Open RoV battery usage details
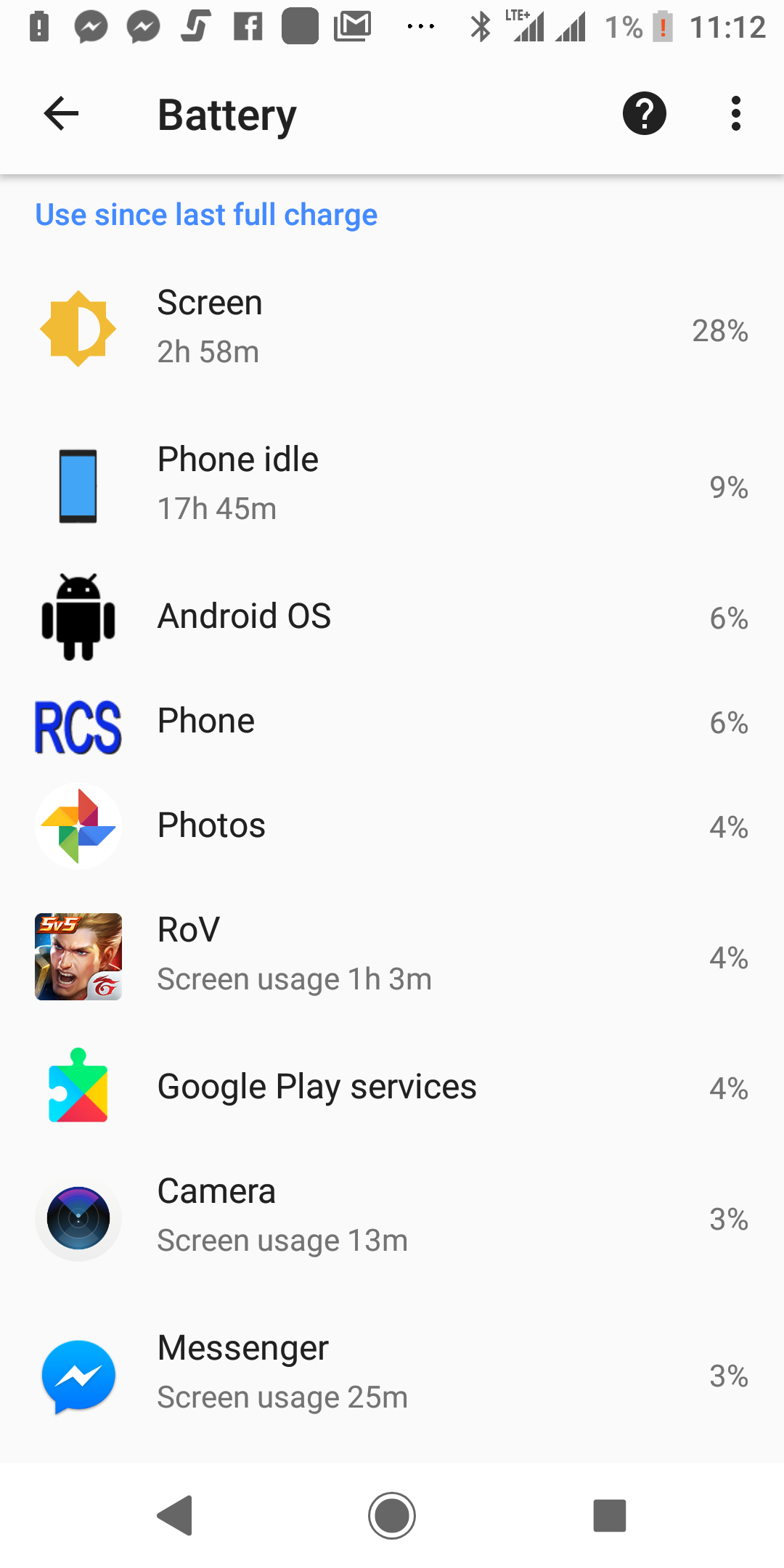This screenshot has width=784, height=1568. click(392, 955)
